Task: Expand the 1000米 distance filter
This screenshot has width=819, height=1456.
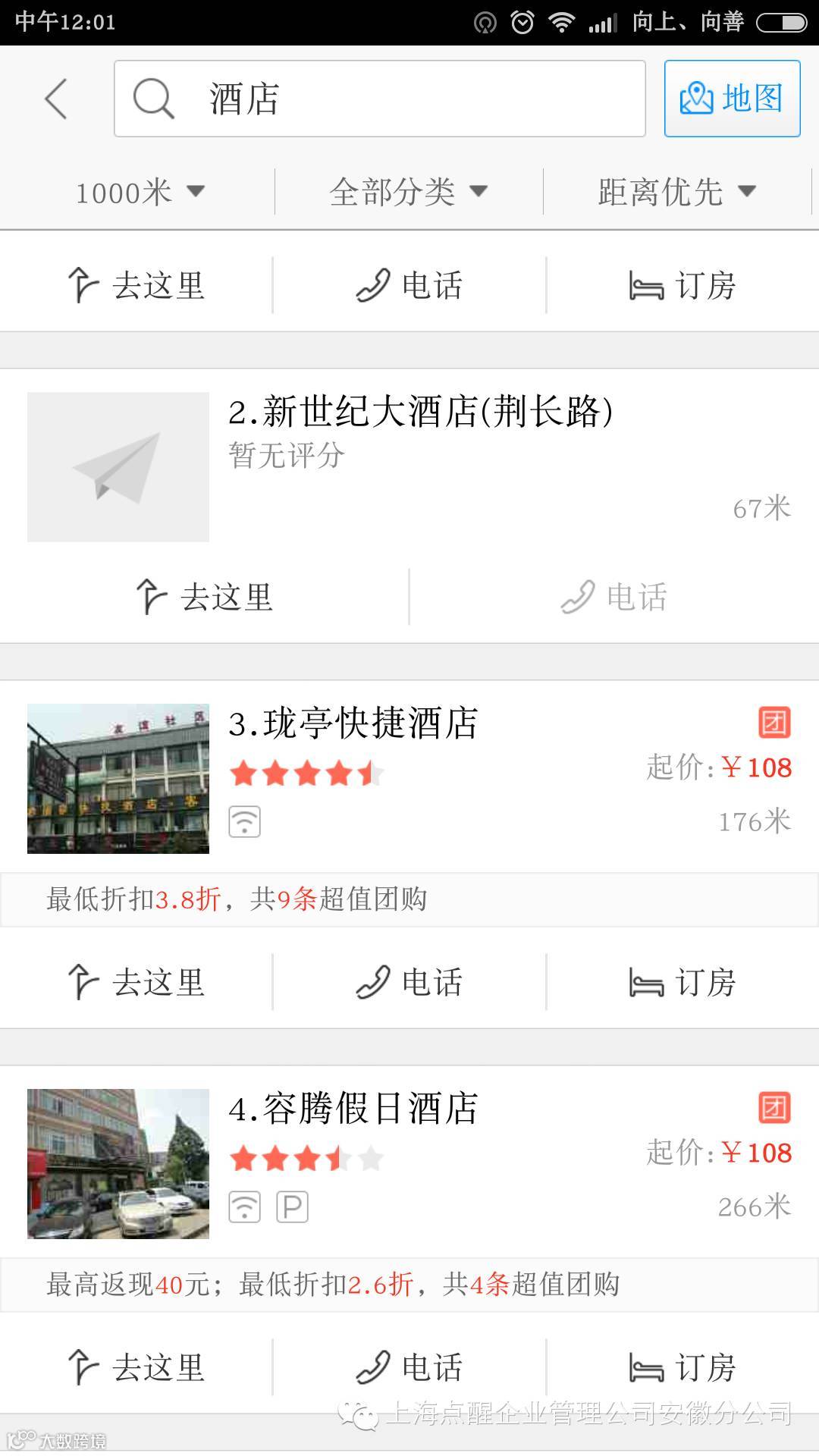Action: [140, 192]
